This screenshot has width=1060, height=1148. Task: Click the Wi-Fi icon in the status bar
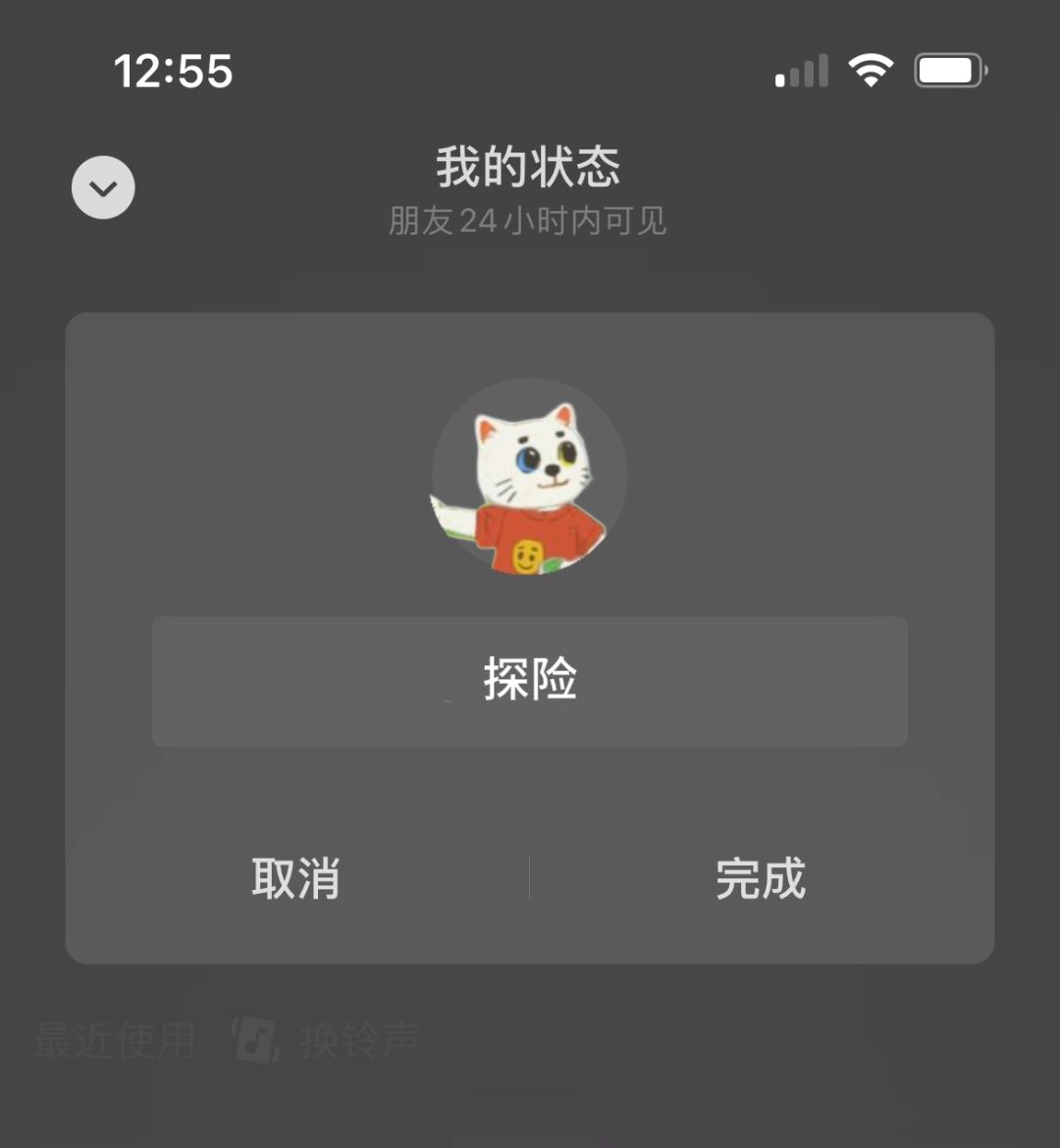(x=872, y=69)
